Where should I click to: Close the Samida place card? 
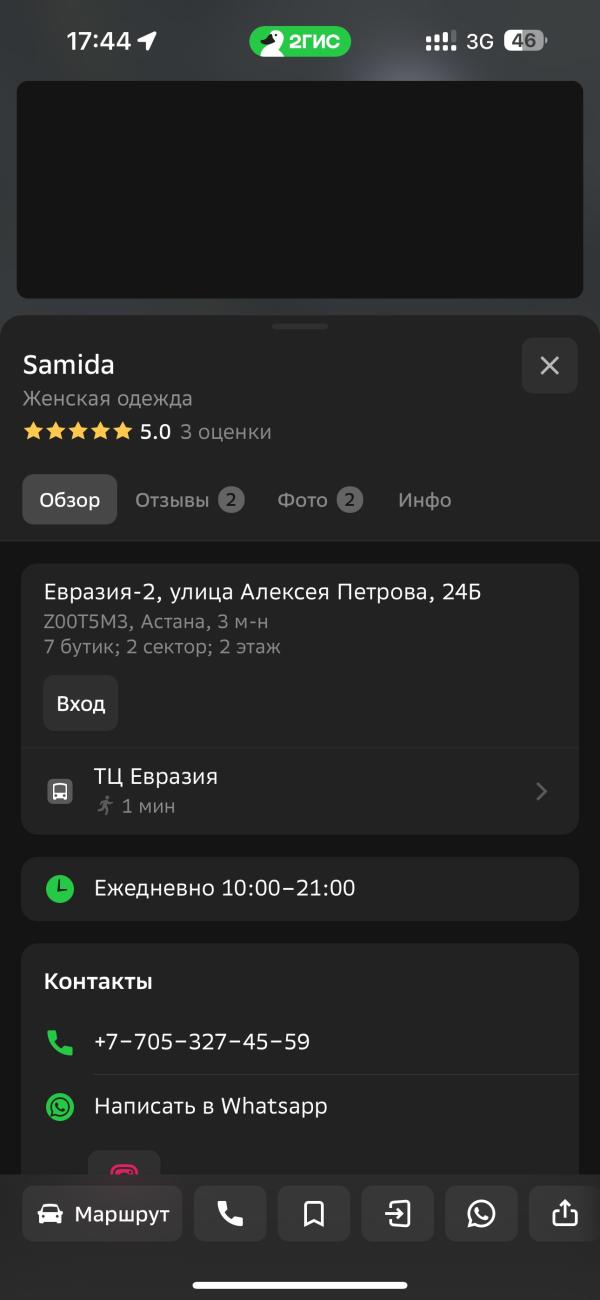(549, 365)
